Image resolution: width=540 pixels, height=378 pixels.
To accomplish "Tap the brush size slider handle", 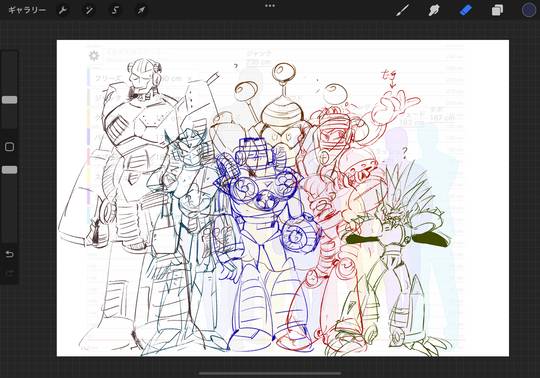I will pyautogui.click(x=10, y=100).
